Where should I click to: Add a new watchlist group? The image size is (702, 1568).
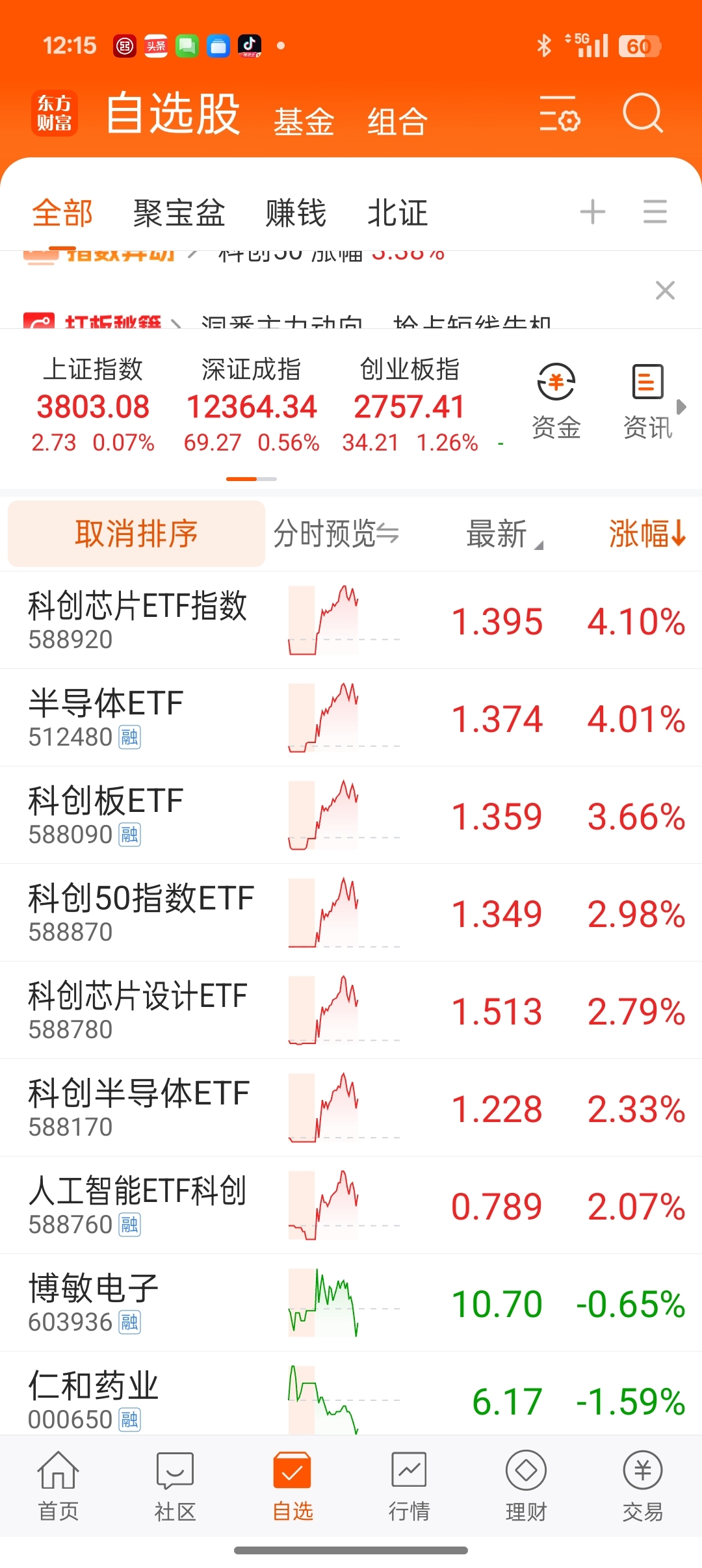(592, 212)
